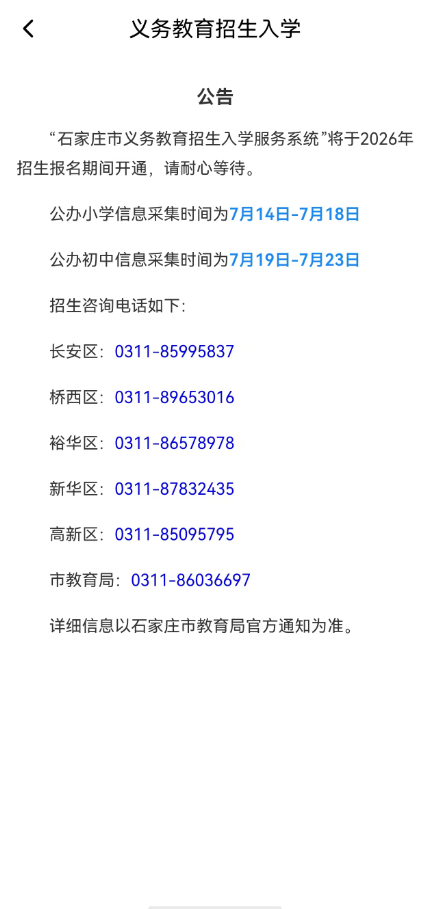Call 市教育局 at 0311-86036697
The height and width of the screenshot is (909, 429).
pos(191,580)
